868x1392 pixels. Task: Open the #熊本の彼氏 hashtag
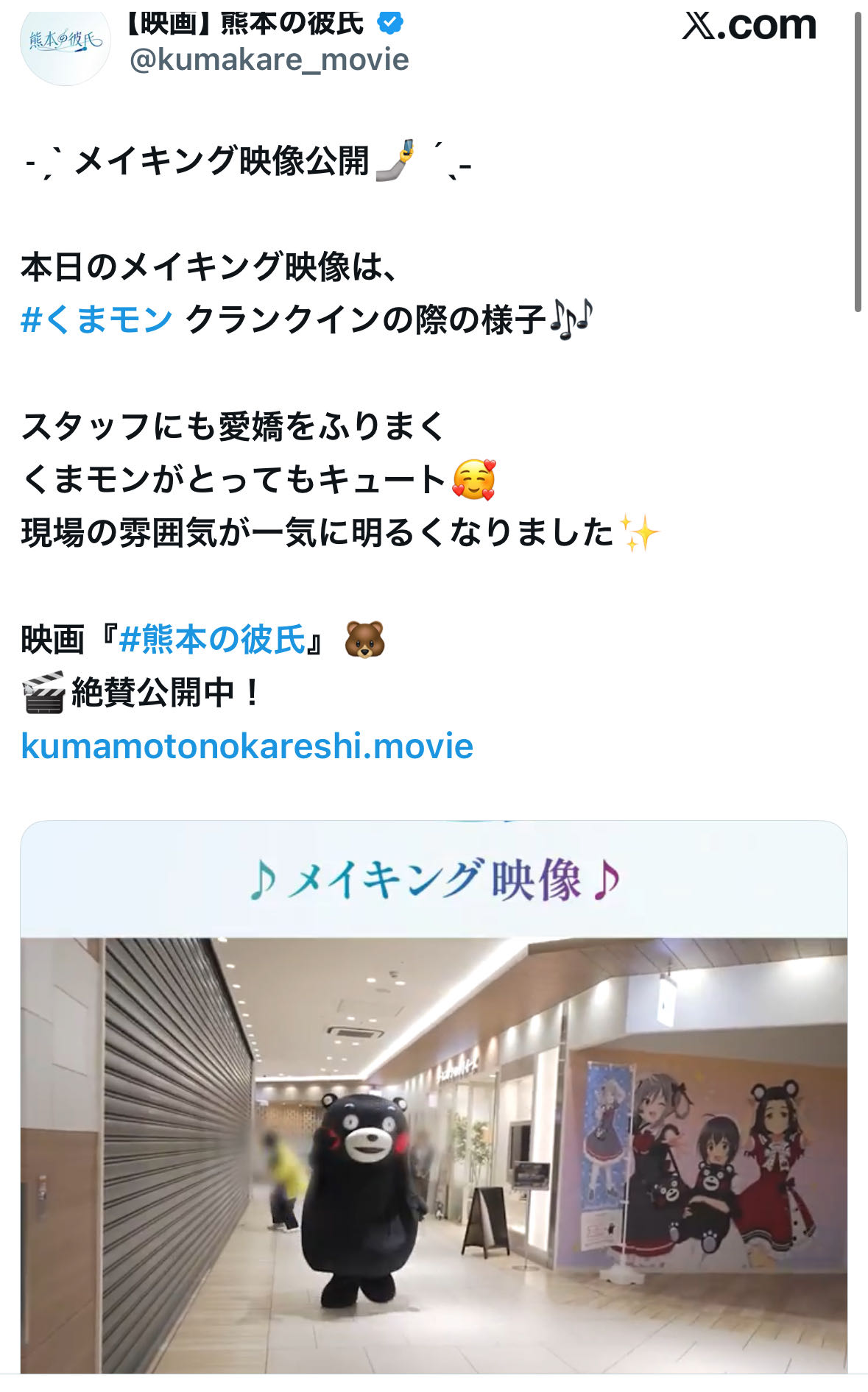pos(212,639)
